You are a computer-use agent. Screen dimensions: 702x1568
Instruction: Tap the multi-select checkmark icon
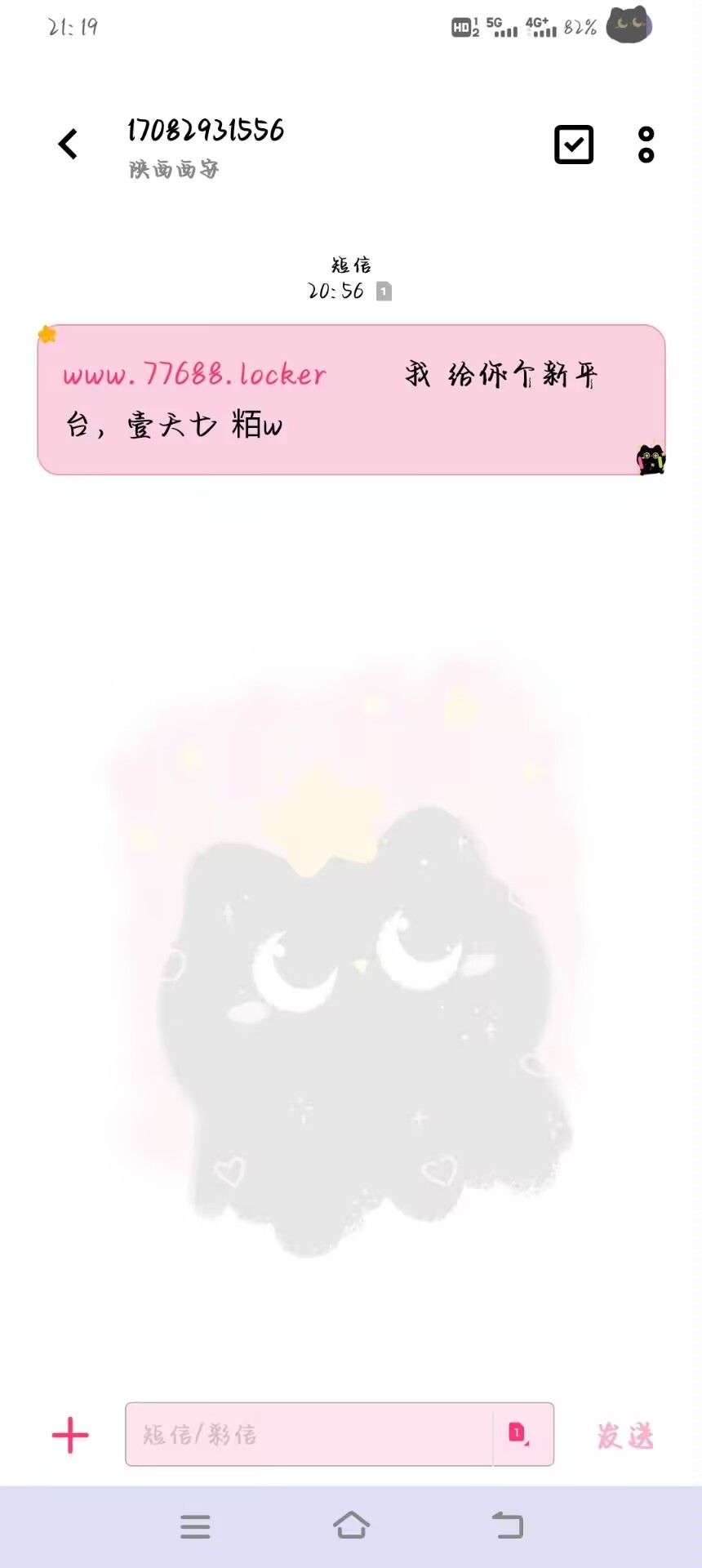(574, 145)
